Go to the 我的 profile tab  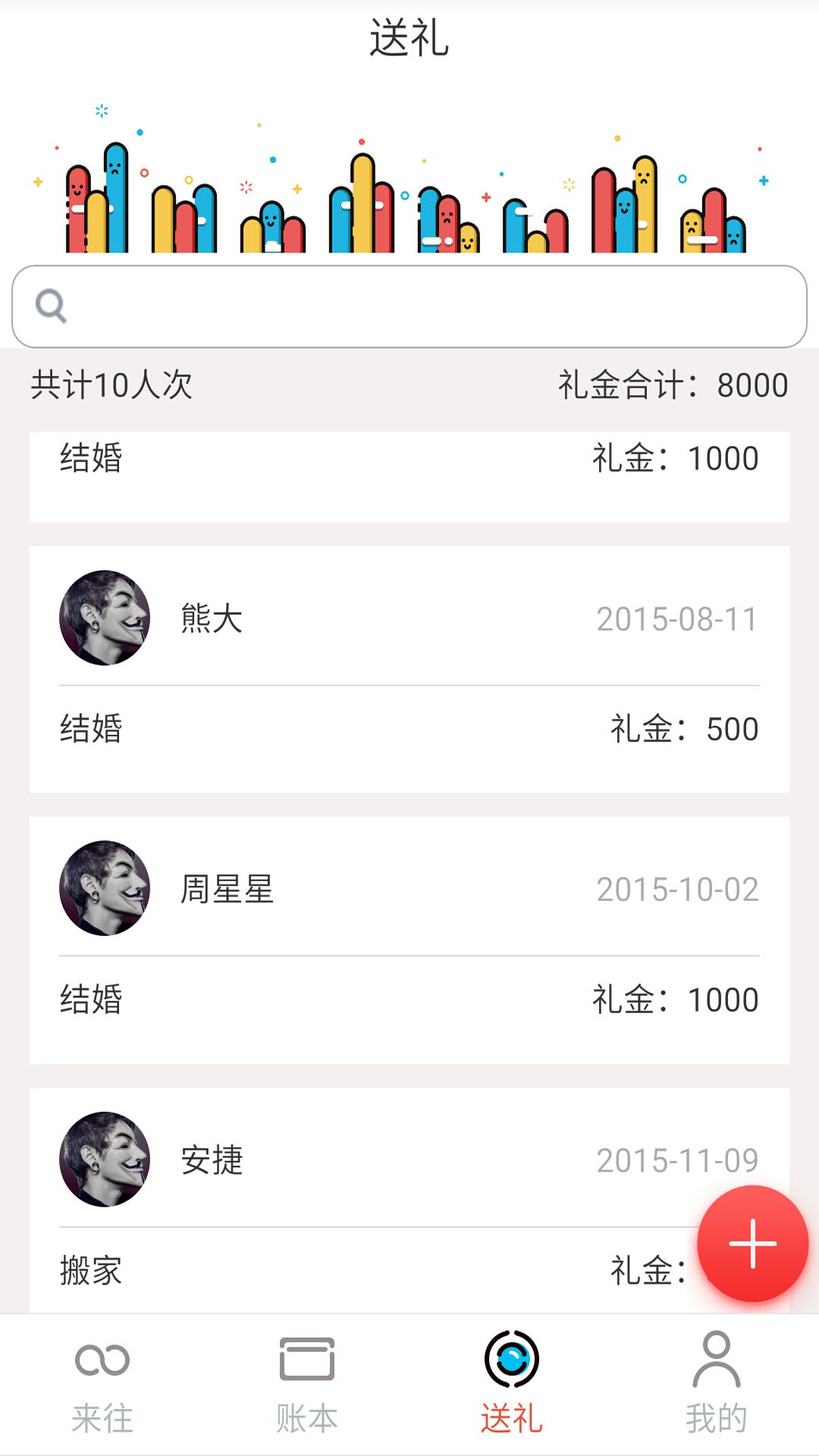pos(716,1384)
